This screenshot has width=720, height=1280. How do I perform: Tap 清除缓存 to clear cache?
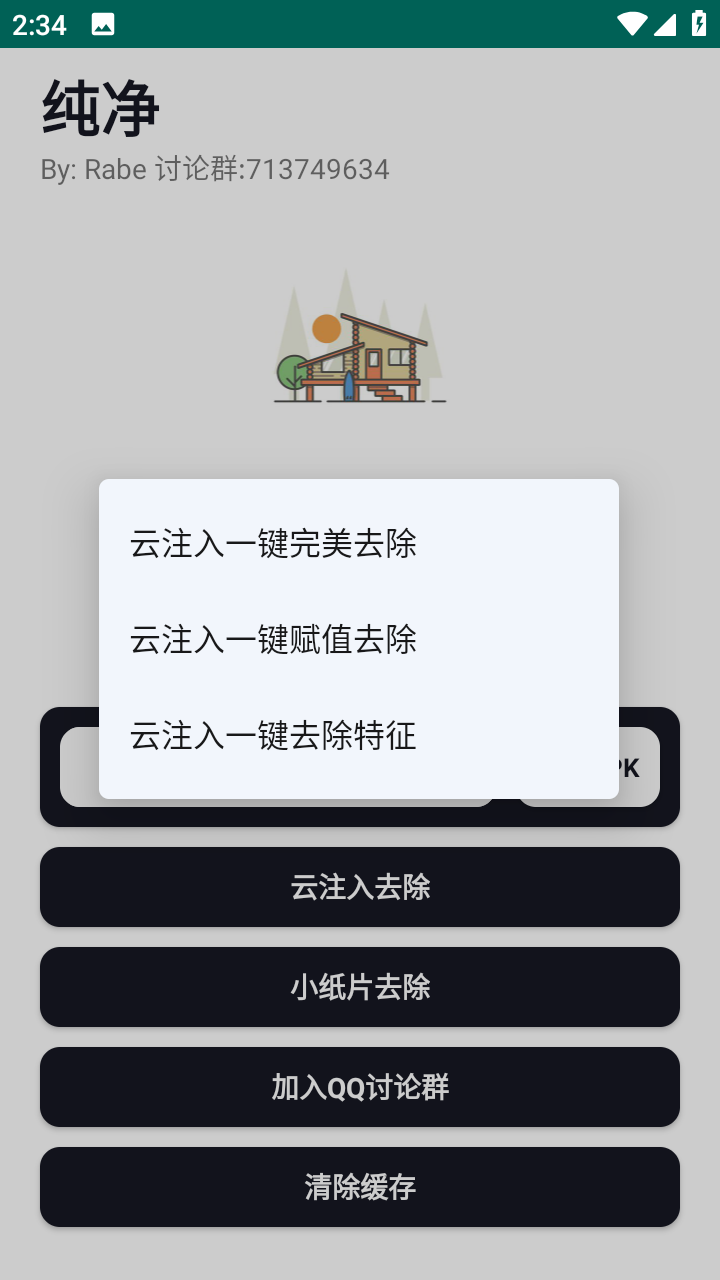click(x=360, y=1187)
